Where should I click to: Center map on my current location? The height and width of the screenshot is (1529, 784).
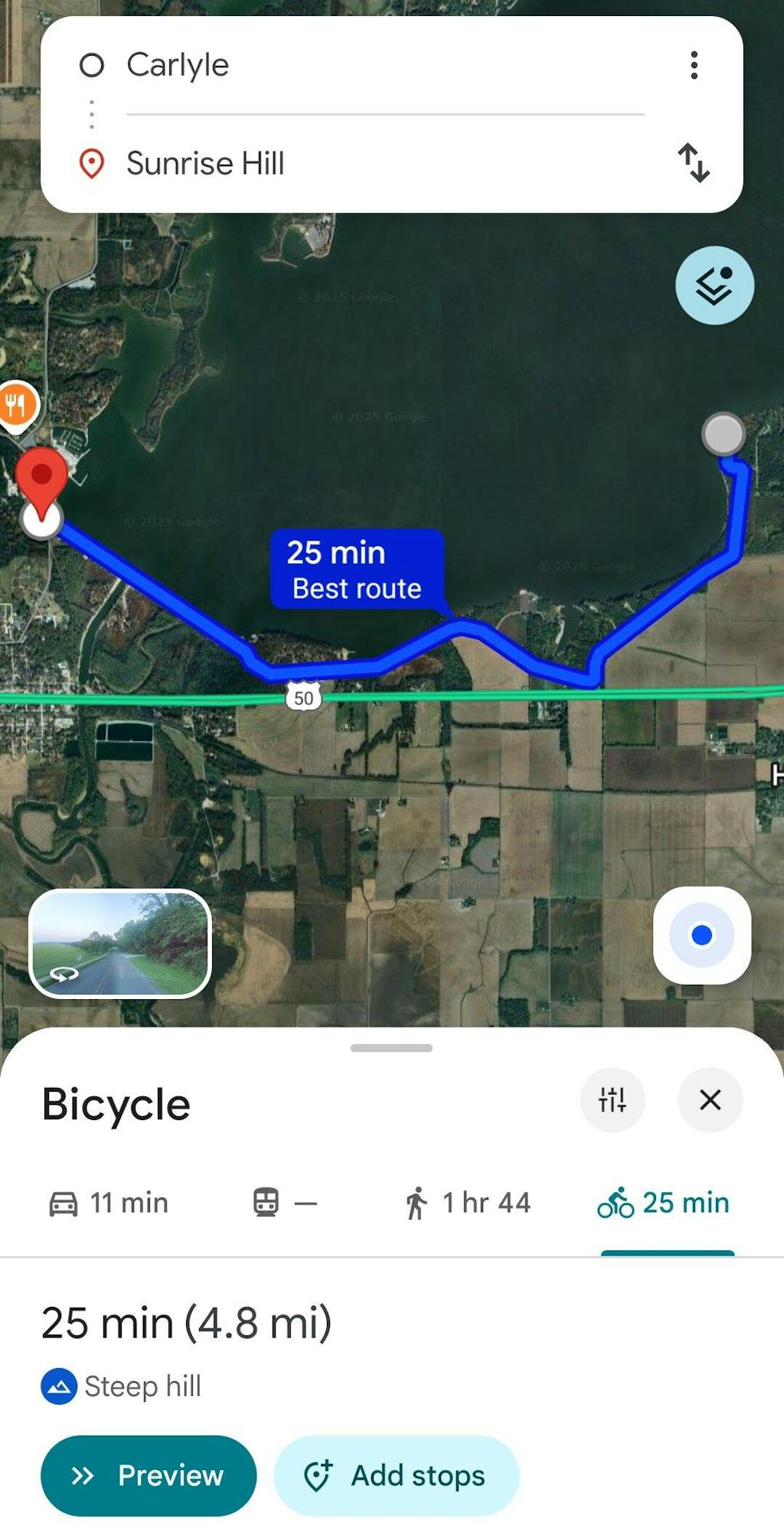pos(701,935)
